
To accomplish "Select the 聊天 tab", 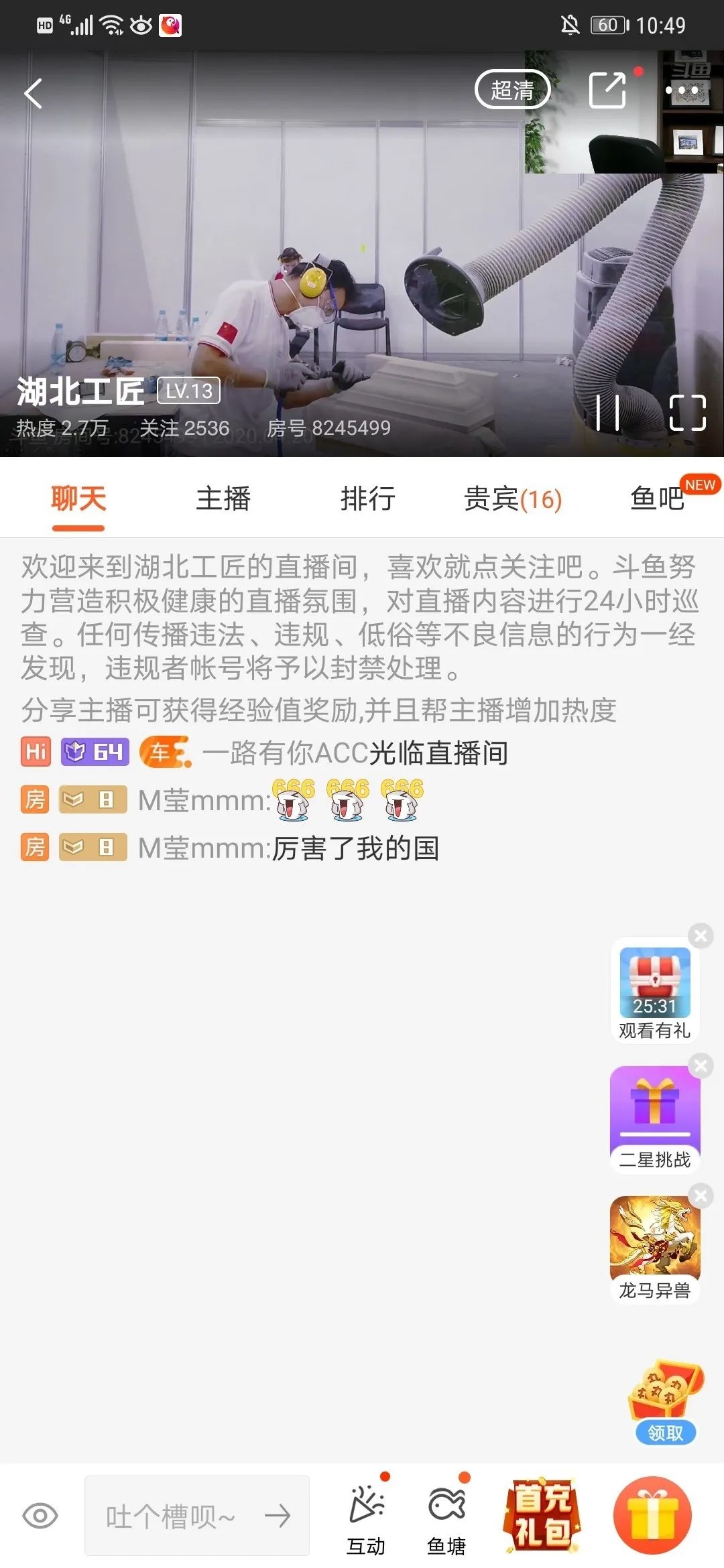I will click(x=78, y=499).
